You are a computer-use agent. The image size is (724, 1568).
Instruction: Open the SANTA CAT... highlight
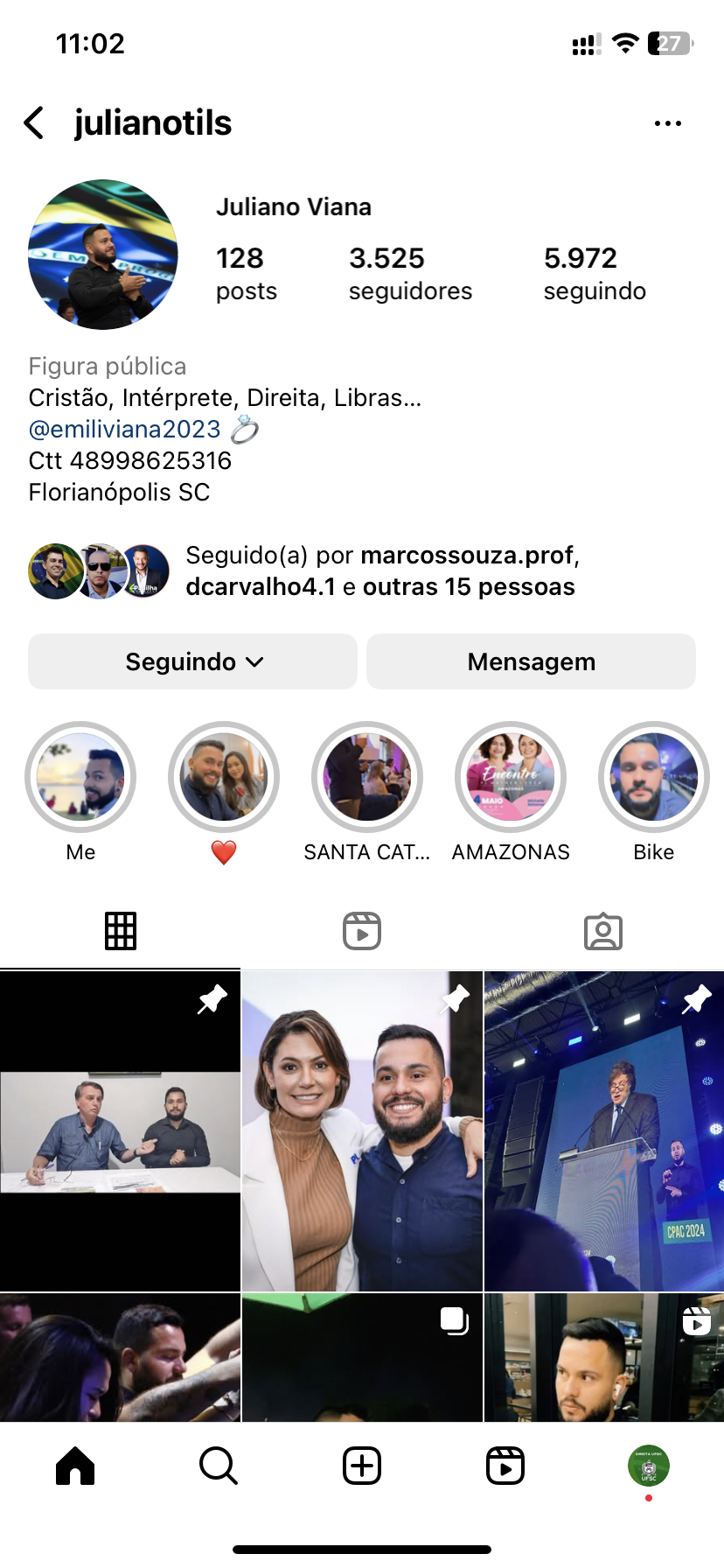coord(367,777)
